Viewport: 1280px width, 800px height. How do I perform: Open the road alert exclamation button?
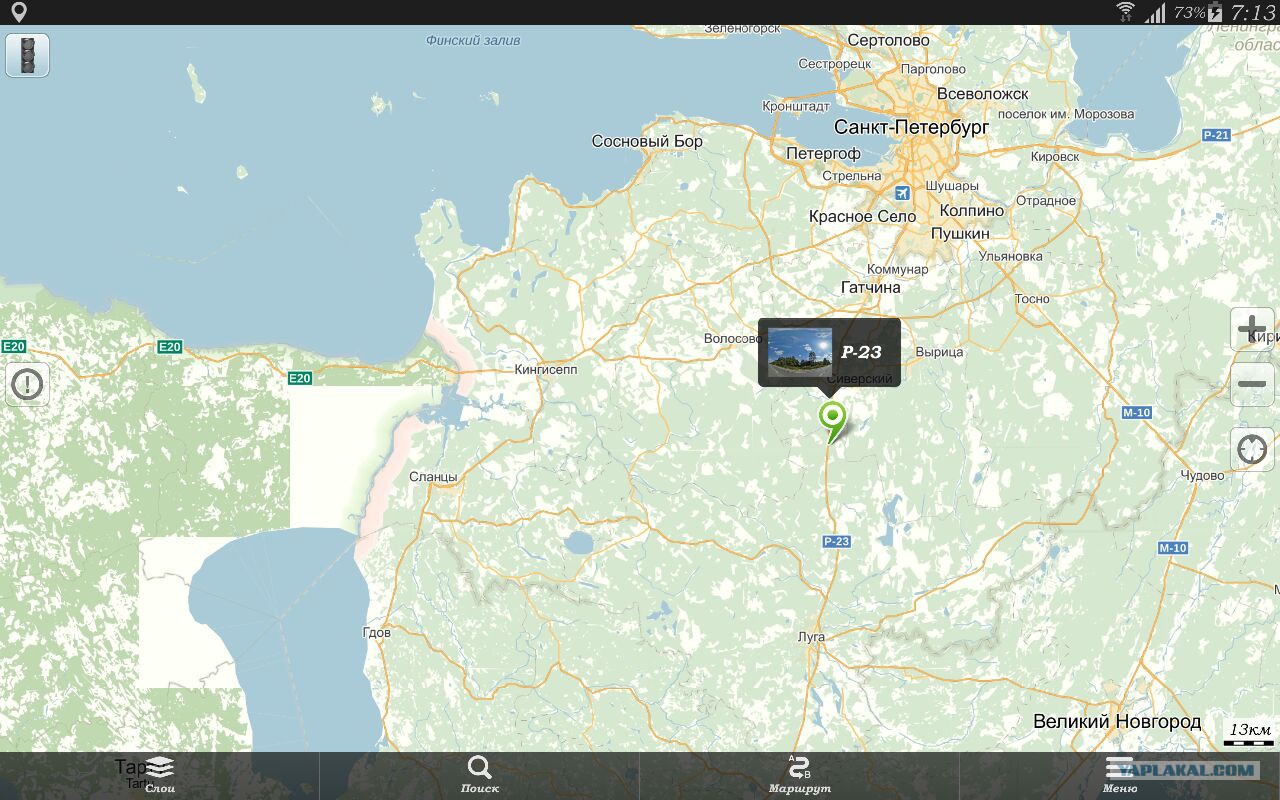(x=27, y=384)
